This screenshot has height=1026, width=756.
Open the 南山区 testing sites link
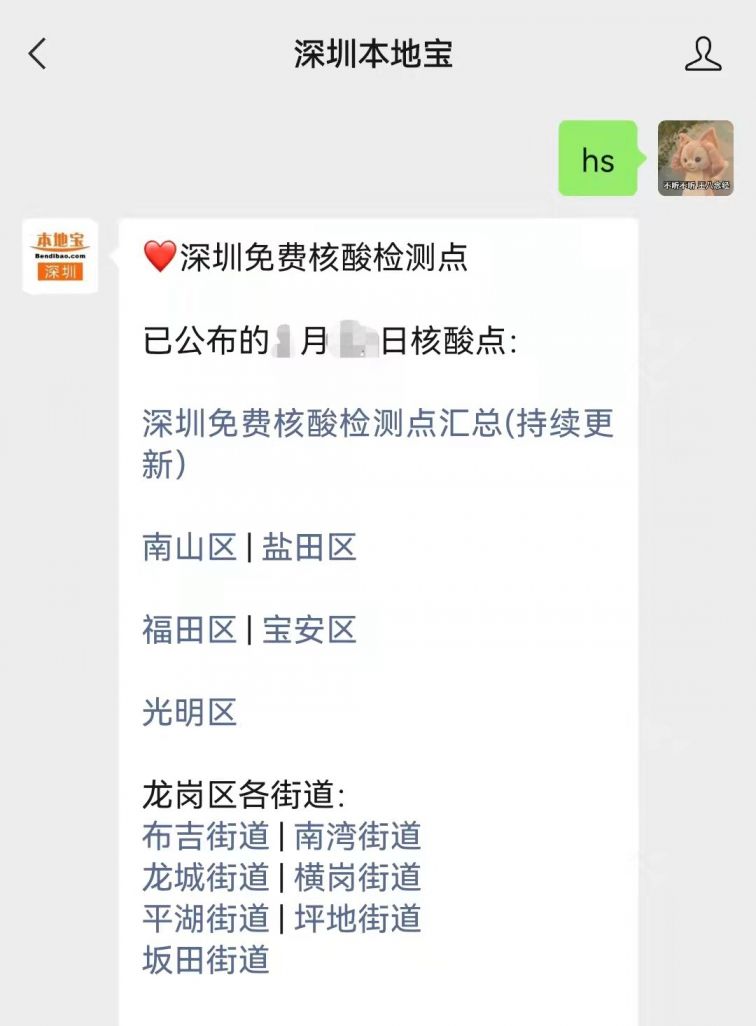[189, 548]
